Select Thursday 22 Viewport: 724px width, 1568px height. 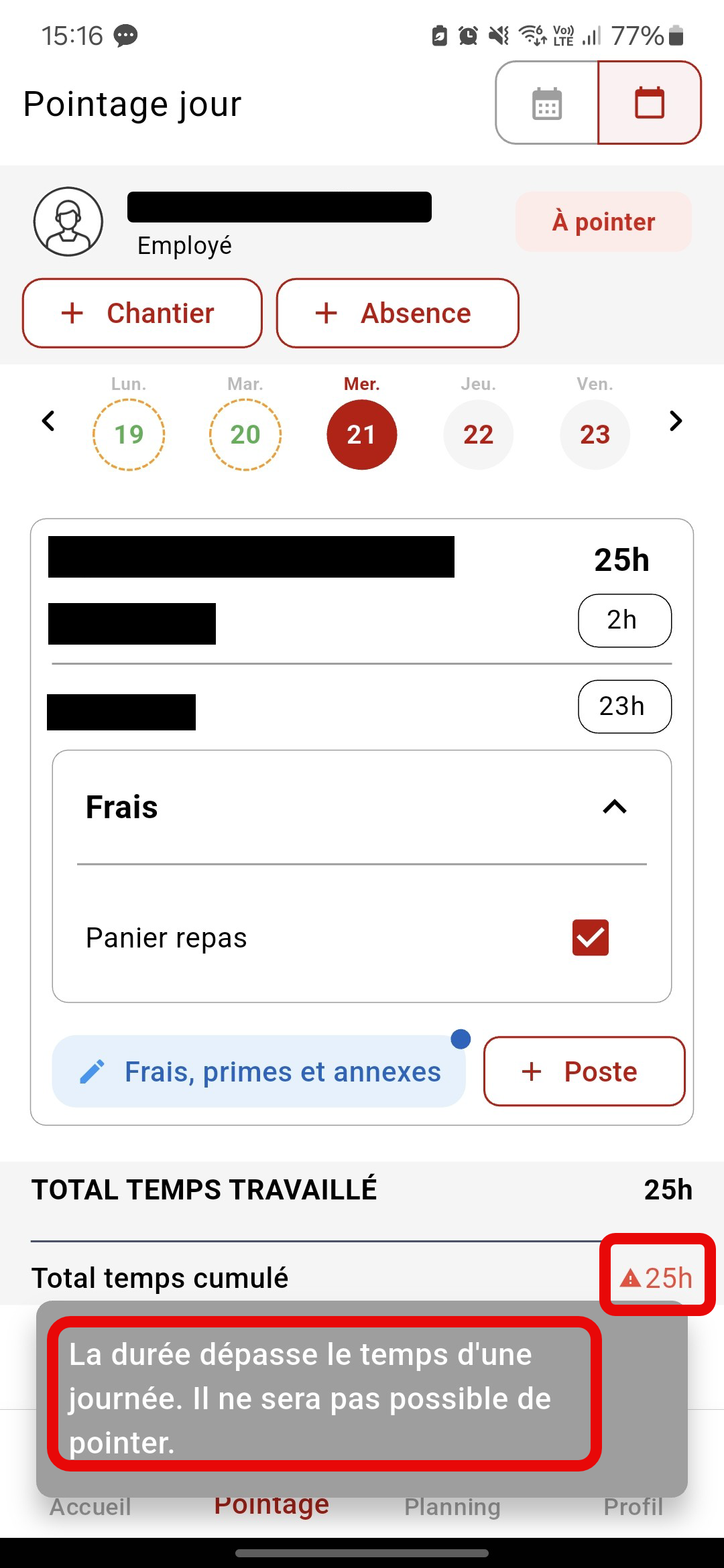[x=479, y=434]
